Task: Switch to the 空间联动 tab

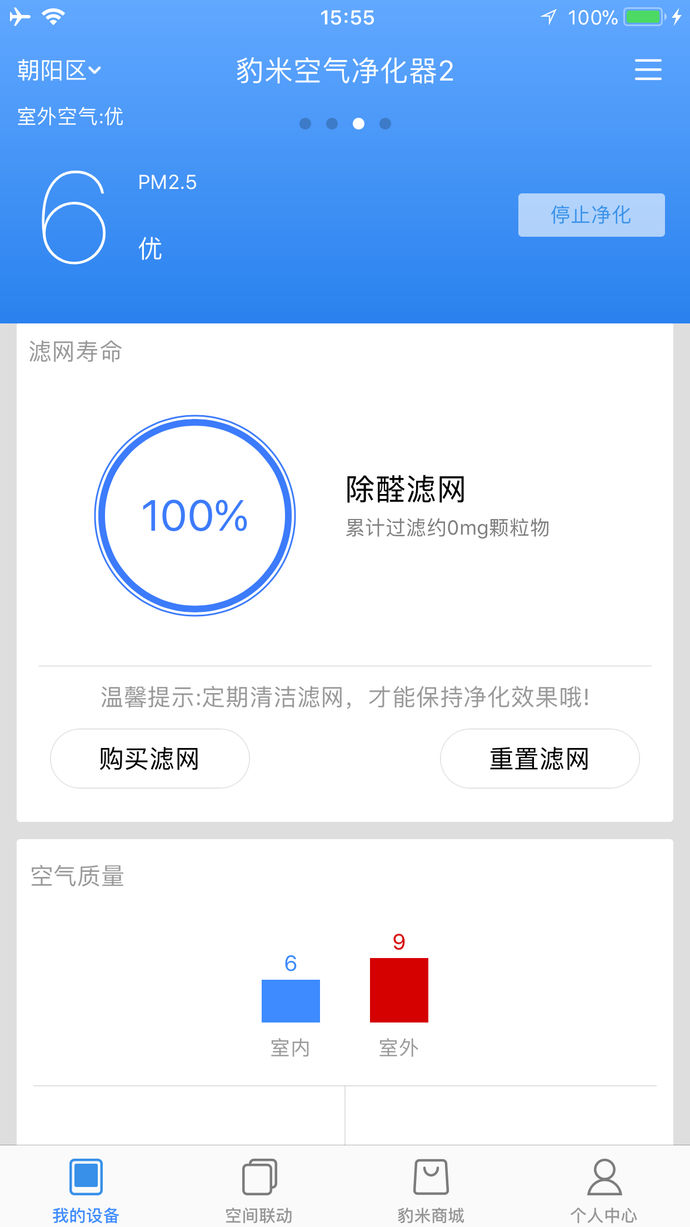Action: (259, 1190)
